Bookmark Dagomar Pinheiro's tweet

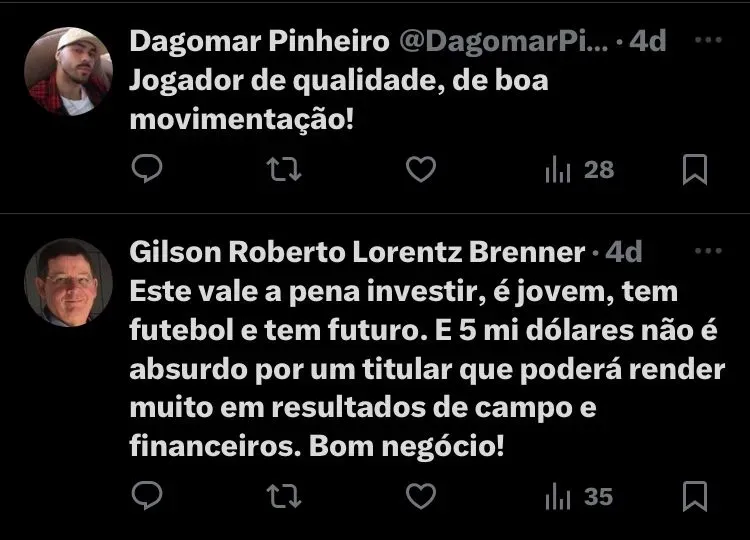695,170
